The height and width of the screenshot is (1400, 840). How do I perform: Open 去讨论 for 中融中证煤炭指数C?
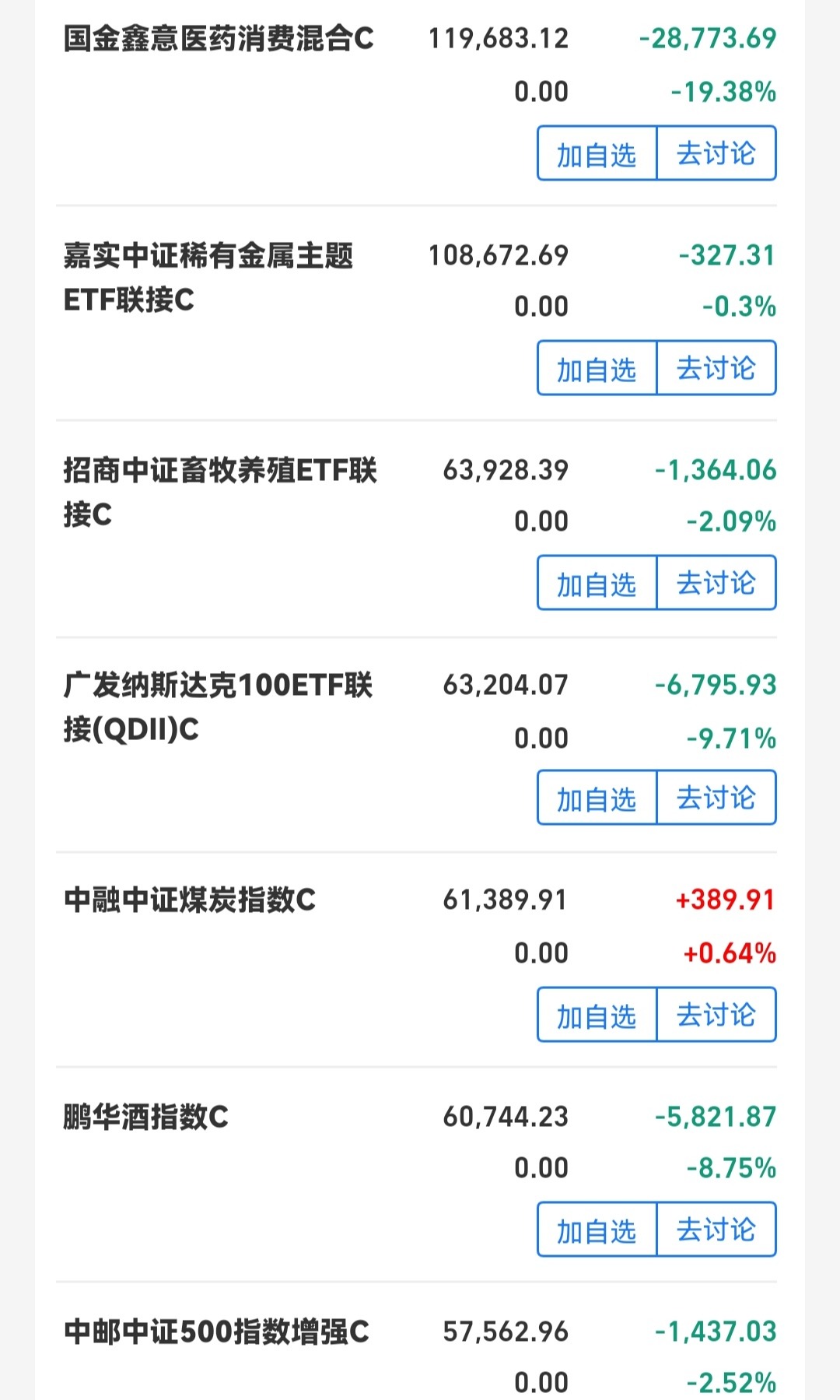click(716, 1015)
